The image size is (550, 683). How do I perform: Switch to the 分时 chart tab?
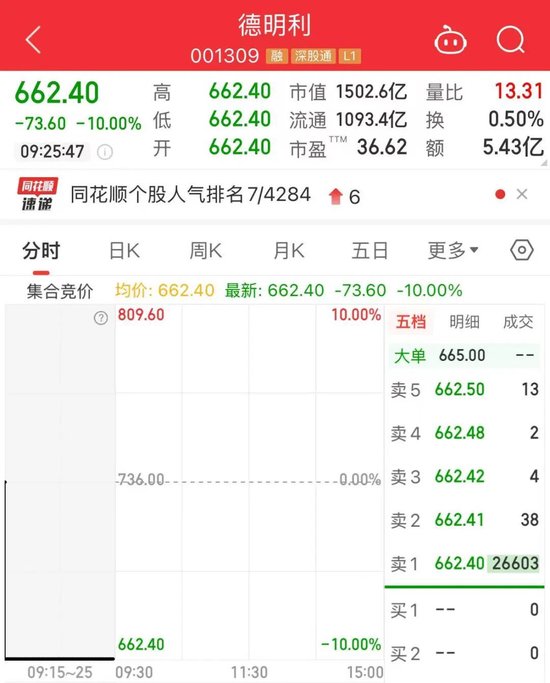[x=41, y=251]
